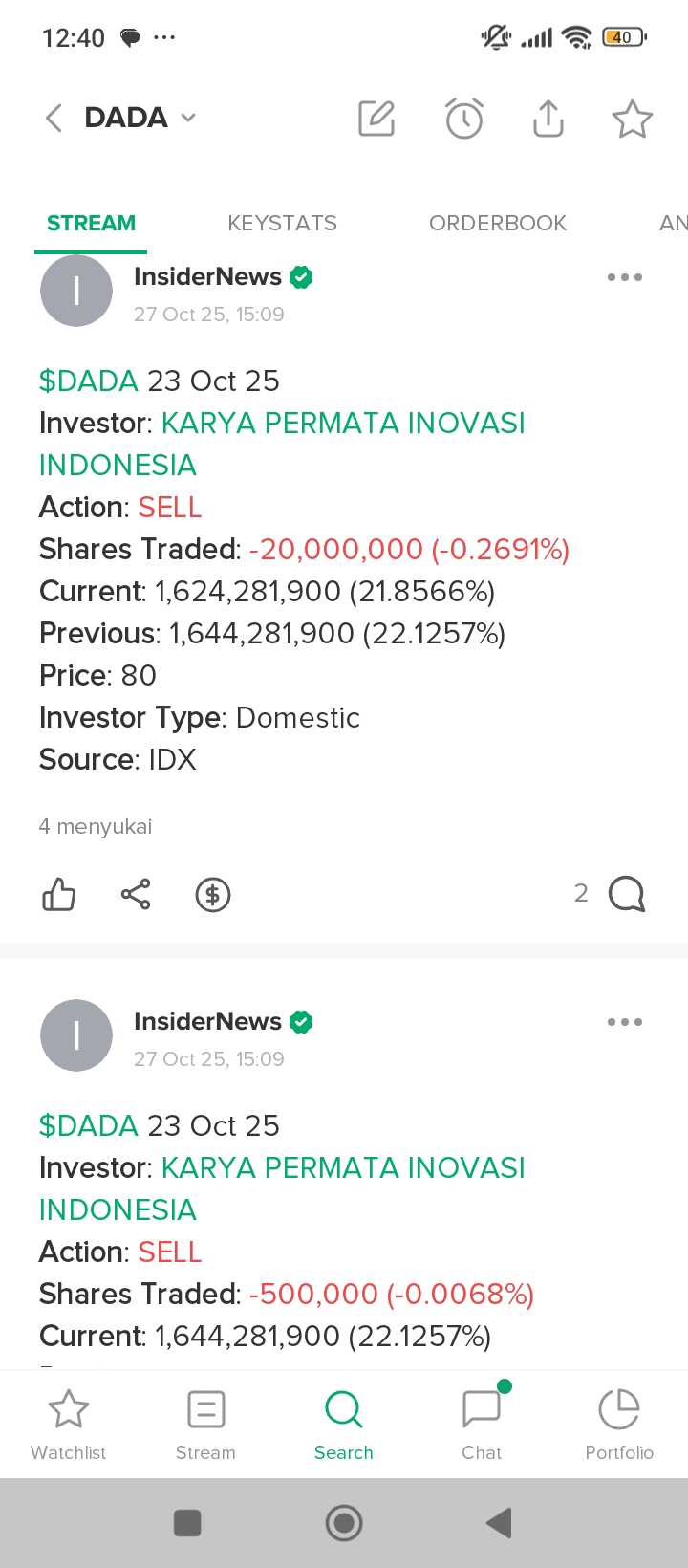Share the -20,000,000 shares post
The image size is (688, 1568).
coord(136,895)
